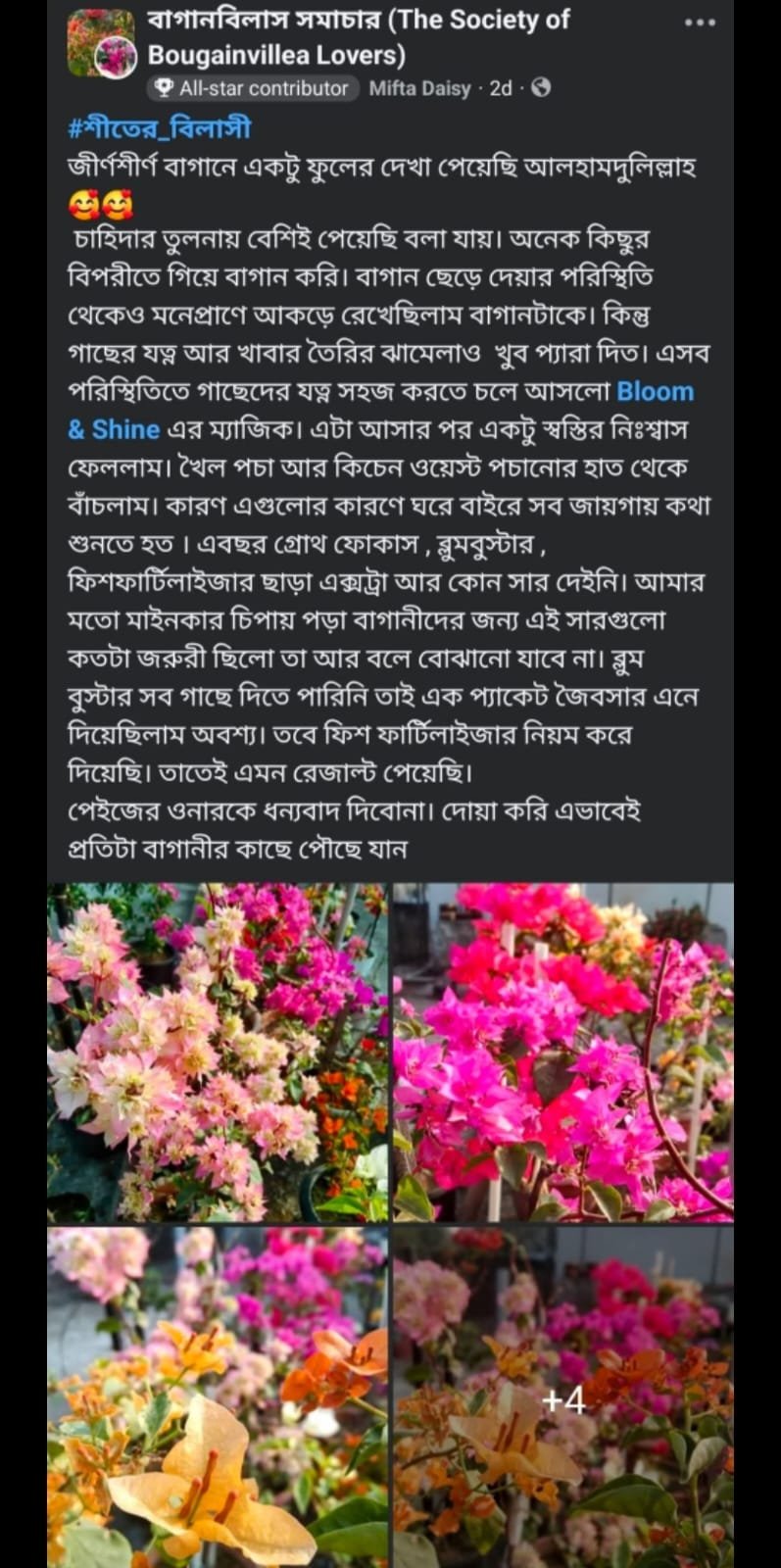View the bright magenta bougainvillea photo
781x1568 pixels.
point(562,1052)
